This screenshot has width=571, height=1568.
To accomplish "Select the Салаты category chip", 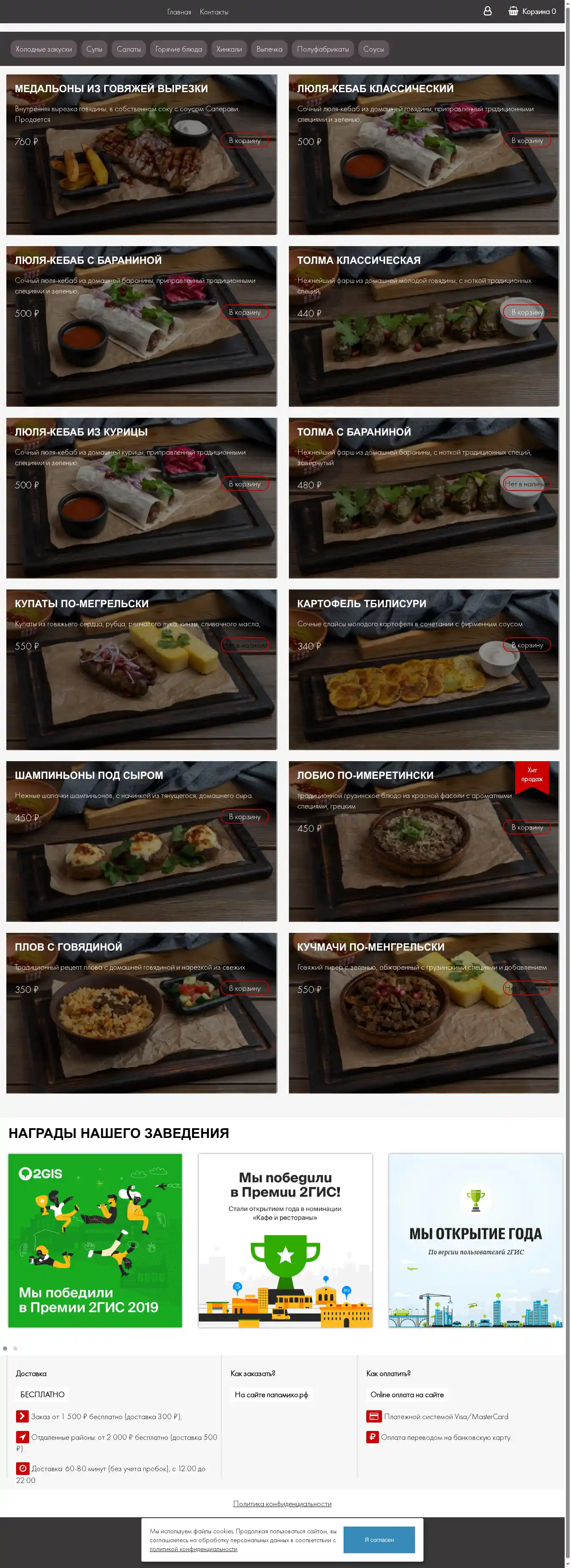I will 129,49.
